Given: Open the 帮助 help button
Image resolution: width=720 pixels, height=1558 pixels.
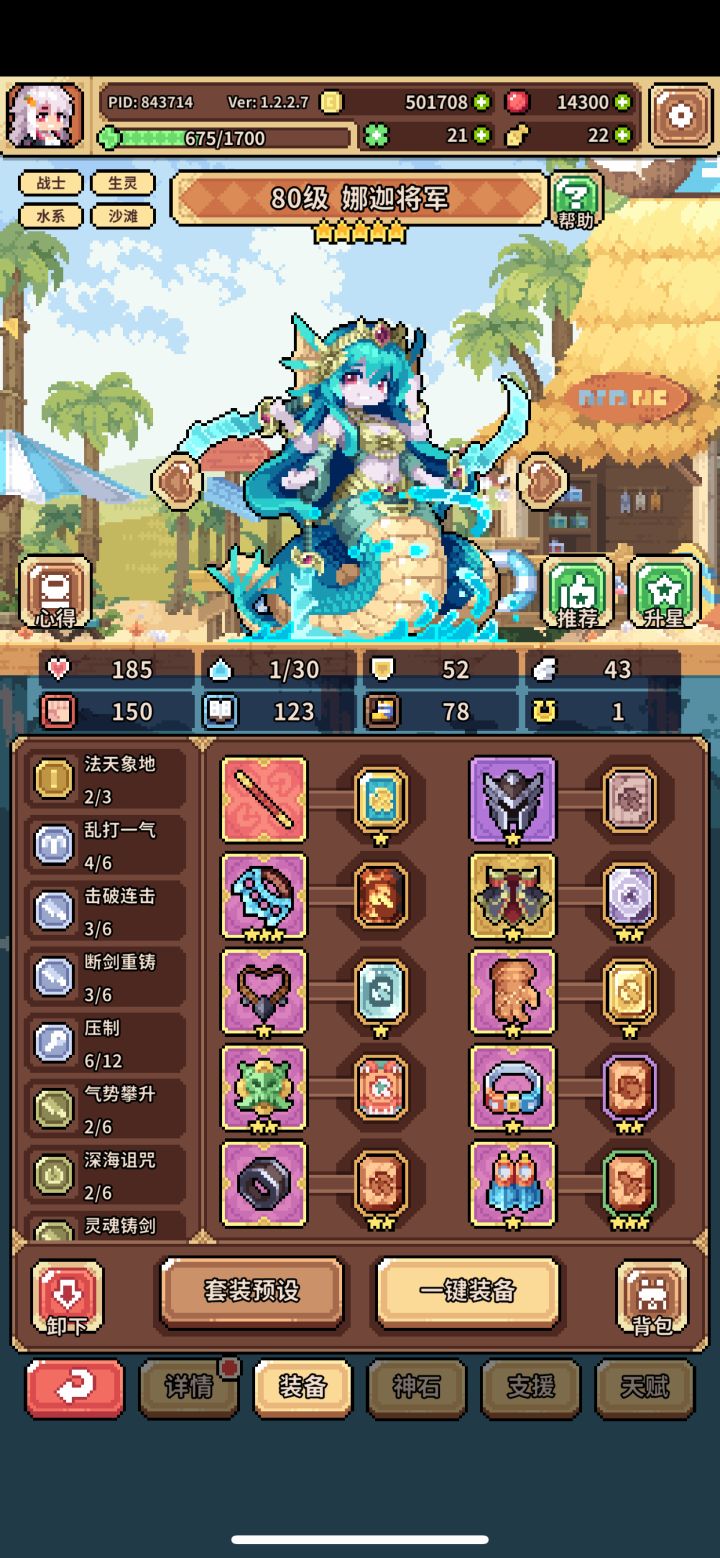Looking at the screenshot, I should (x=576, y=201).
